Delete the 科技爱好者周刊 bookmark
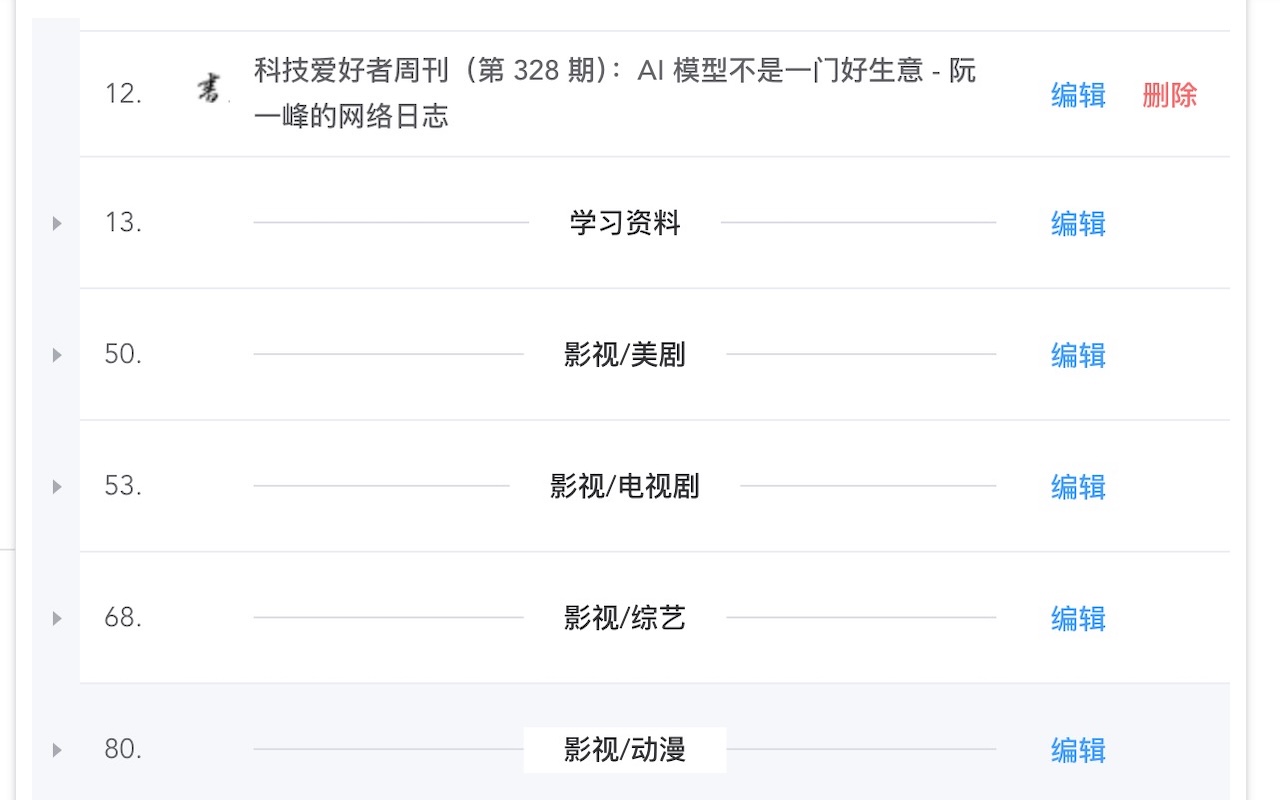The height and width of the screenshot is (800, 1280). point(1169,95)
